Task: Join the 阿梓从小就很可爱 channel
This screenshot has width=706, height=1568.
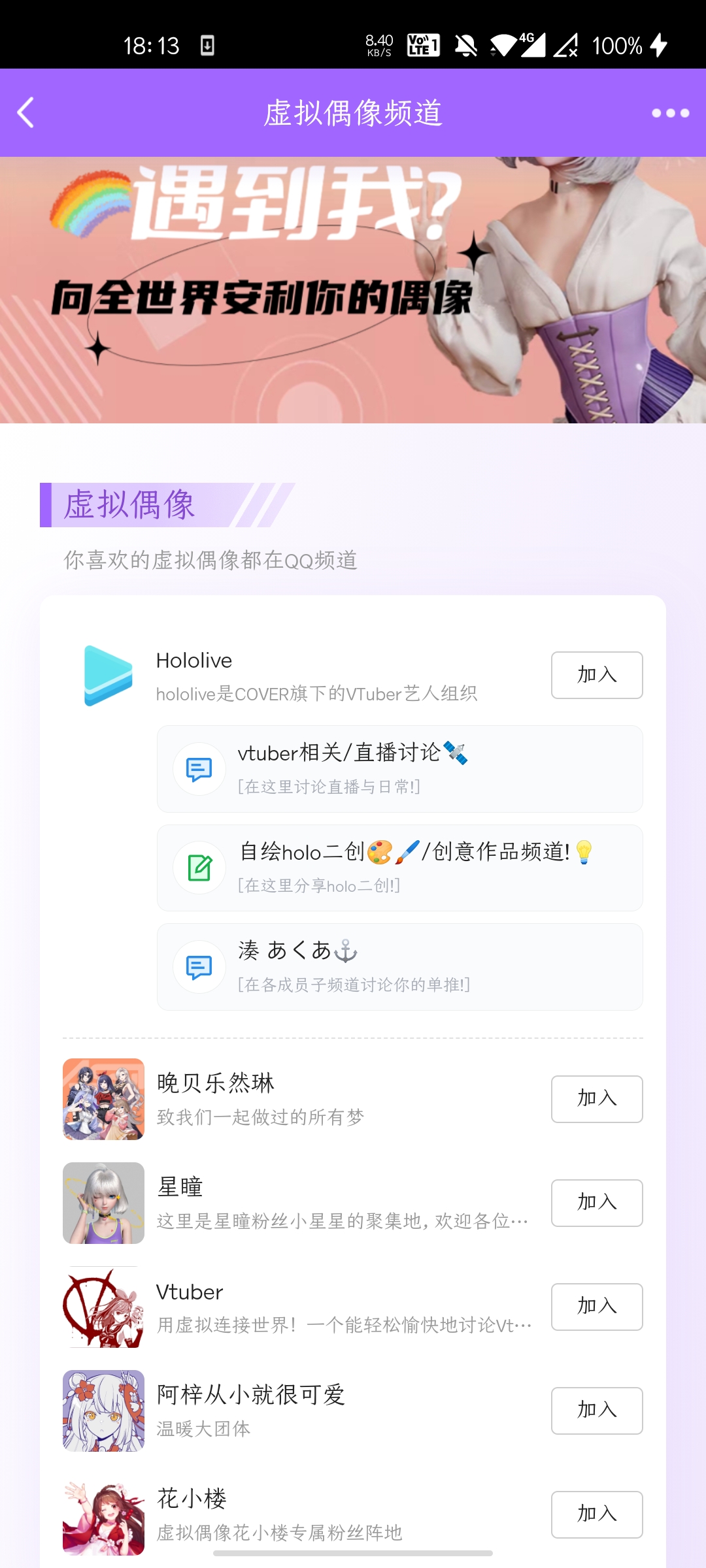Action: (596, 1411)
